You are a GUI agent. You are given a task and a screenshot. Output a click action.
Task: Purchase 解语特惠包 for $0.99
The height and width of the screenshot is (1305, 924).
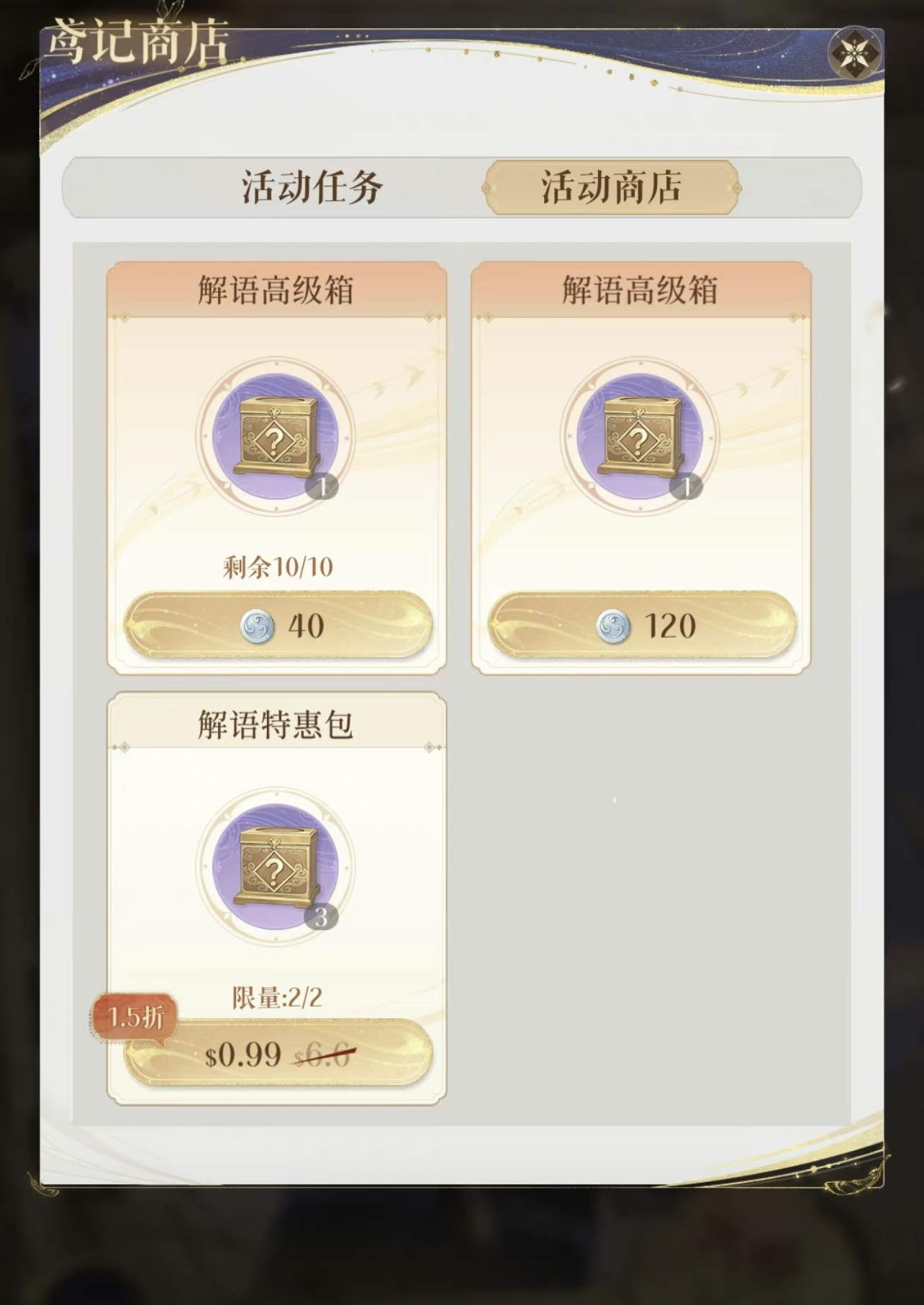(x=278, y=1055)
